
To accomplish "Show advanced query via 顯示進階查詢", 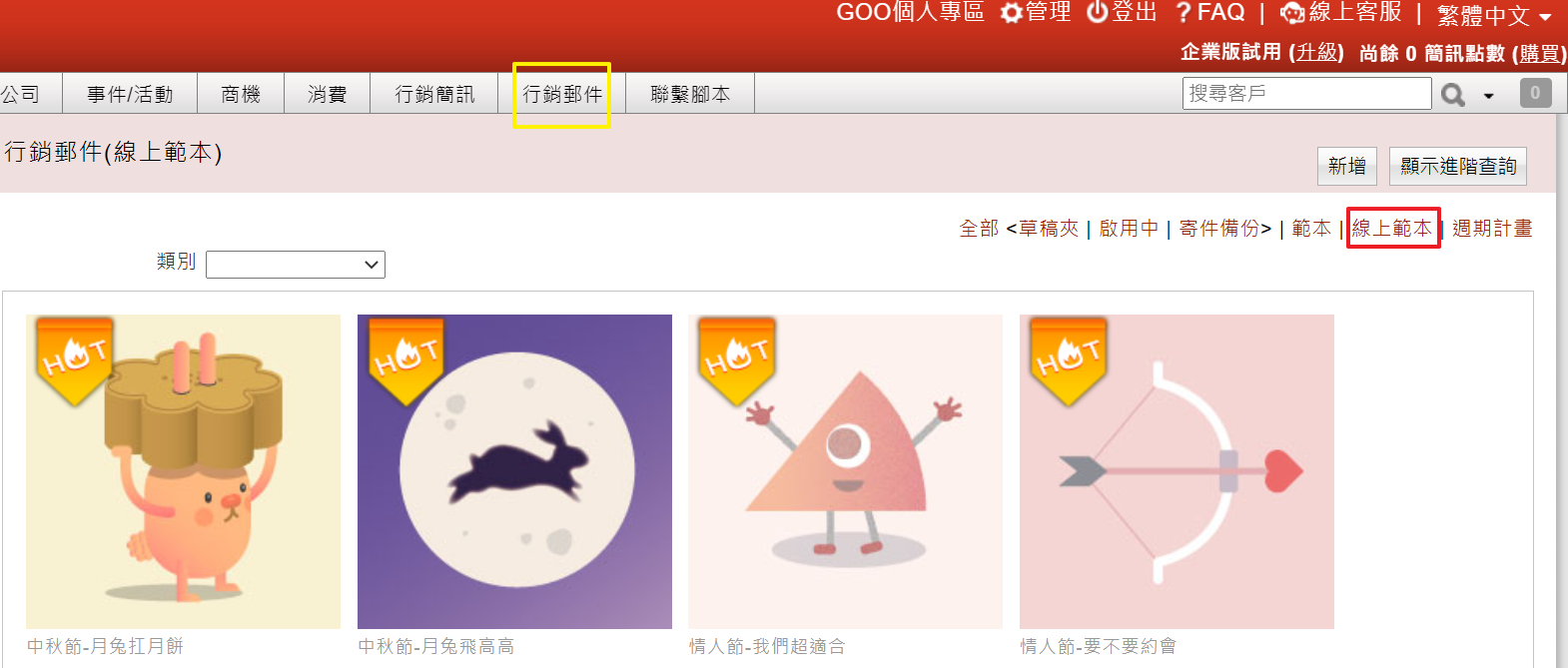I will (1457, 166).
